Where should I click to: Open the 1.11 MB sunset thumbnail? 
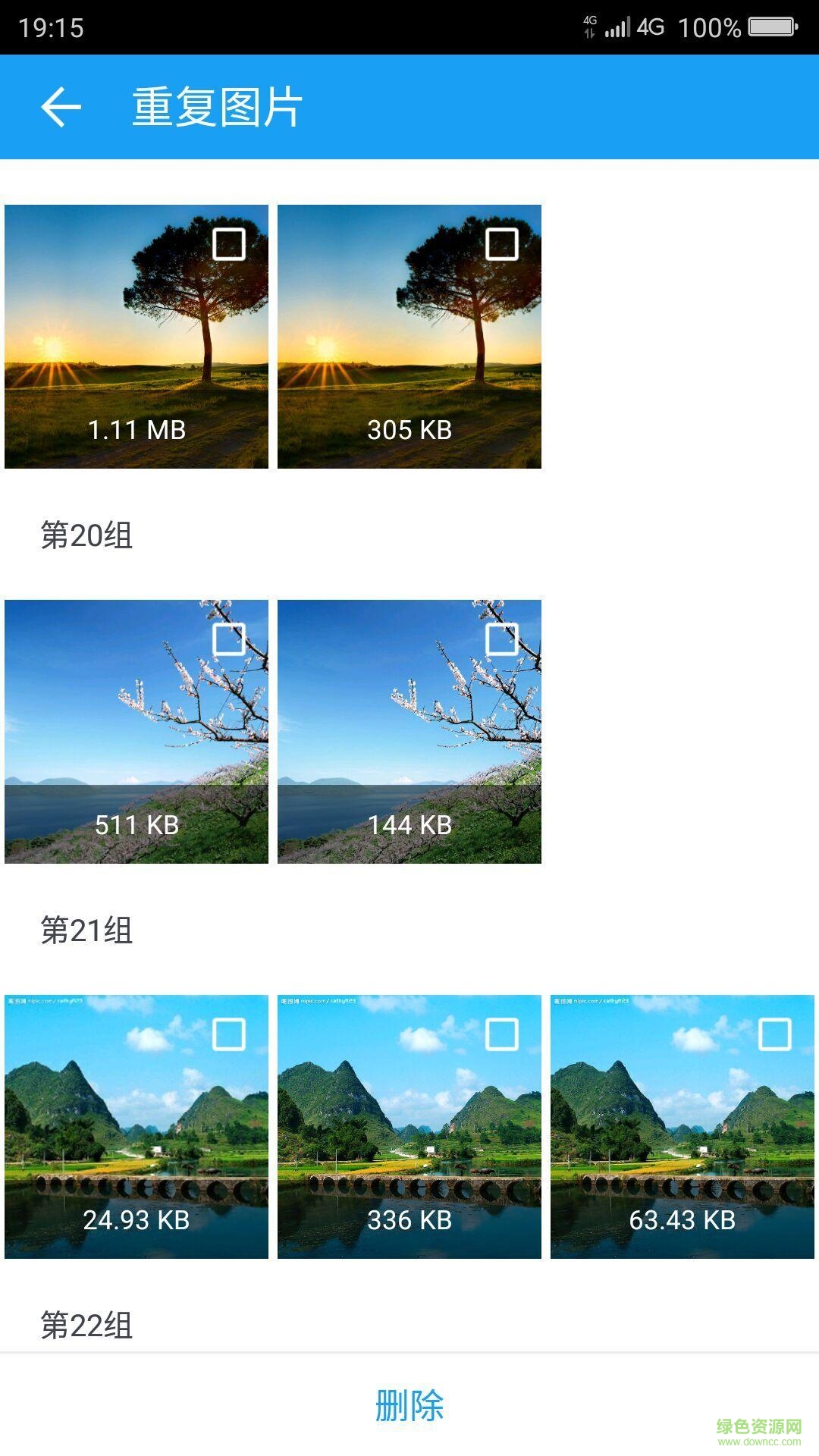(x=136, y=334)
